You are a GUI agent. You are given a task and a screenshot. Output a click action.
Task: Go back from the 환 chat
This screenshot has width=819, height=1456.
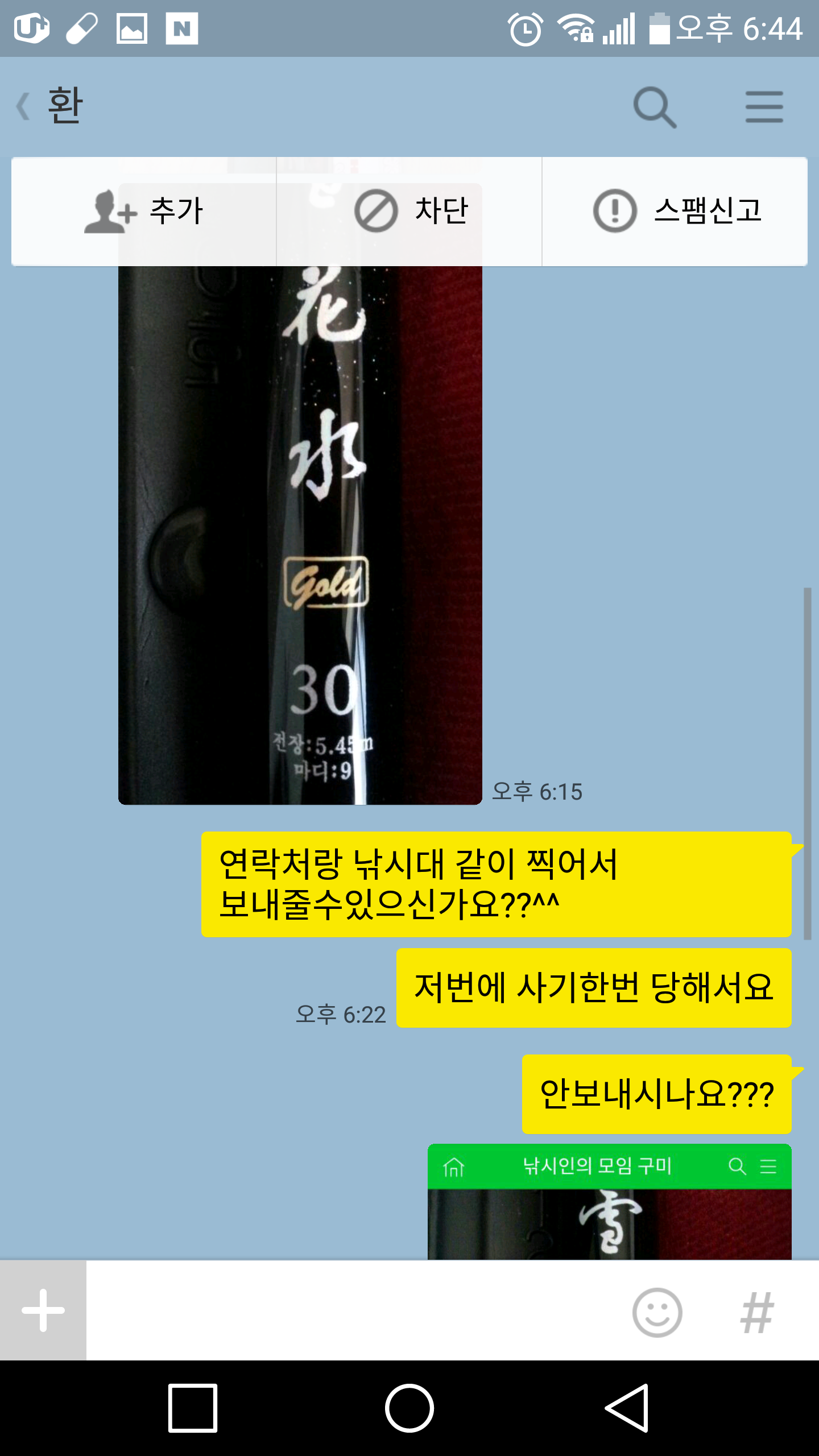(24, 106)
